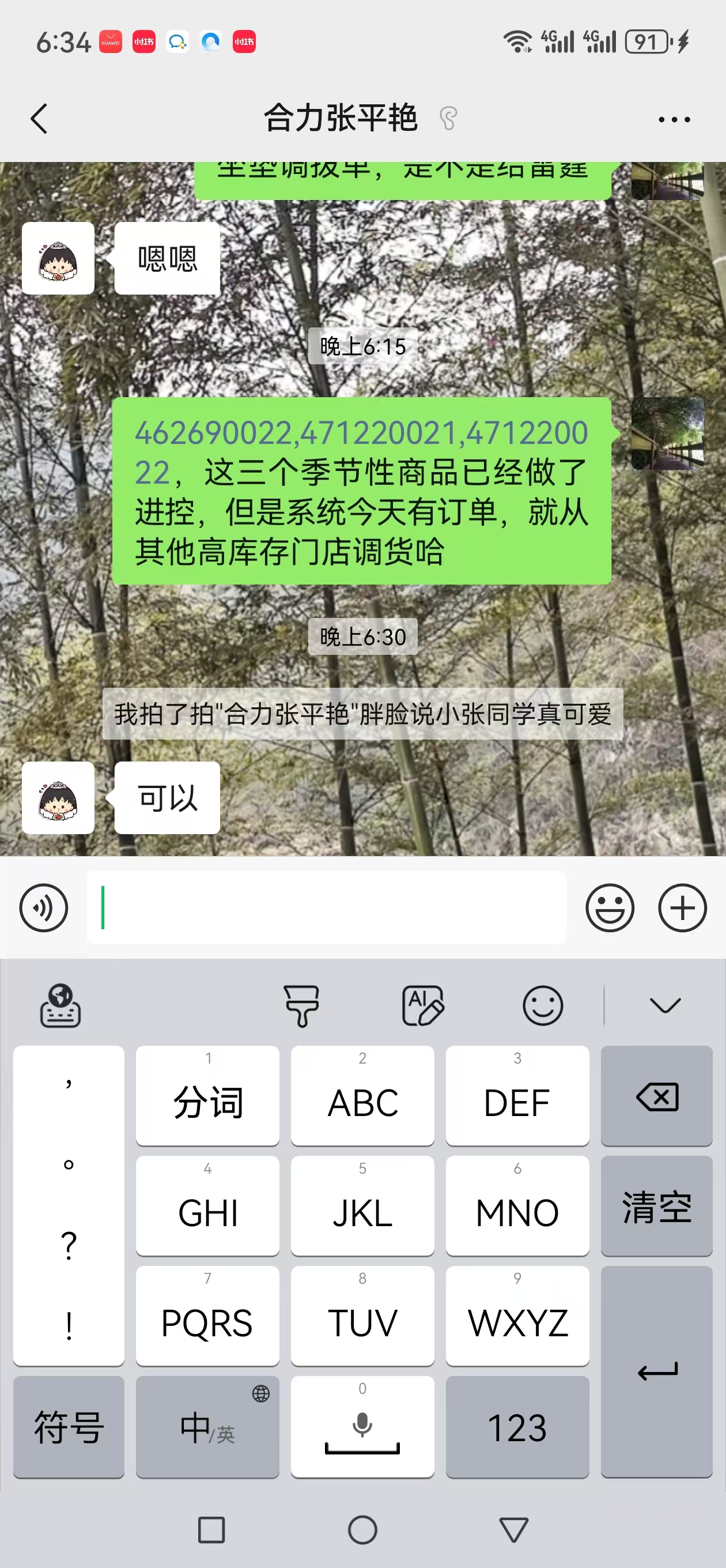This screenshot has width=726, height=1568.
Task: Switch keyboard to 123 numeric mode
Action: coord(517,1427)
